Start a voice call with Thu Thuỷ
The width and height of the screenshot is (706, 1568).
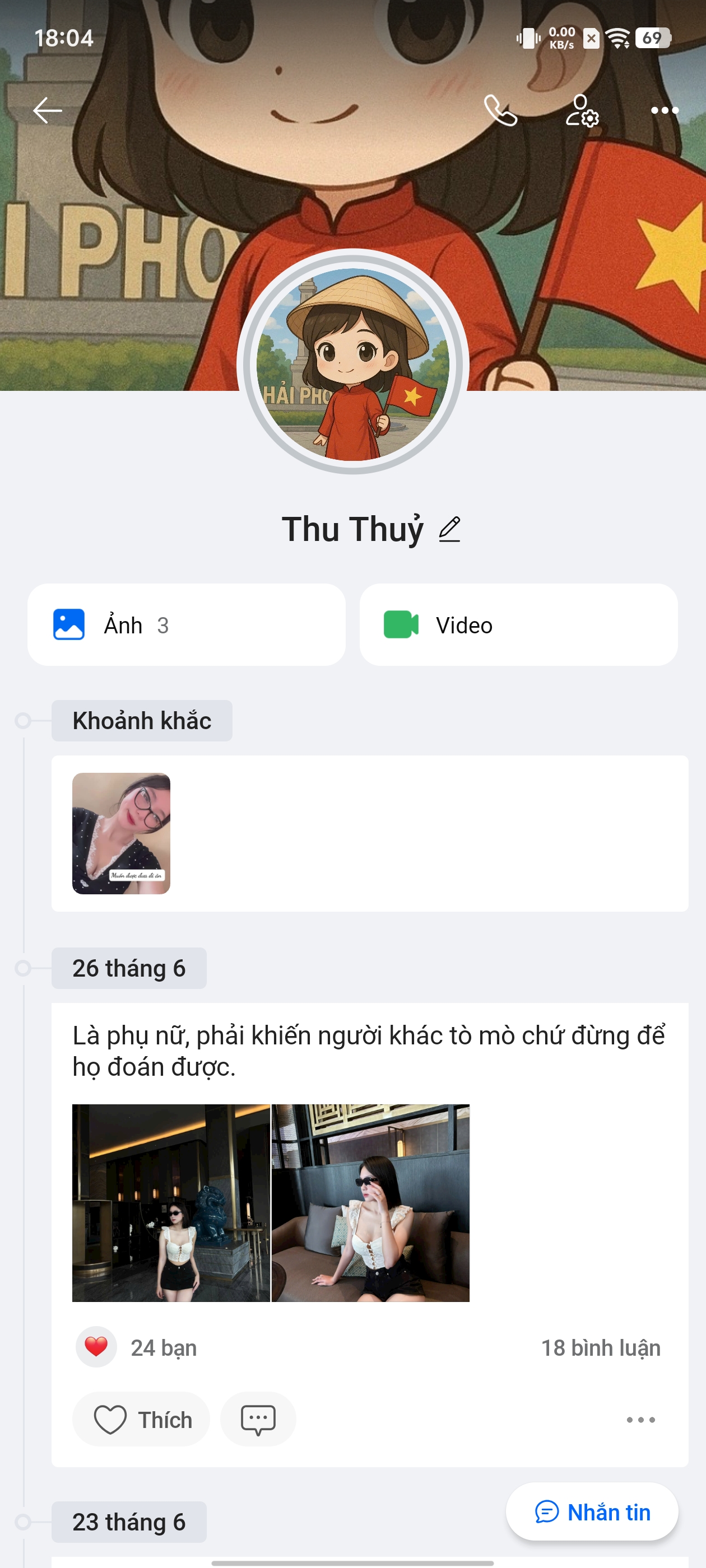[x=500, y=110]
